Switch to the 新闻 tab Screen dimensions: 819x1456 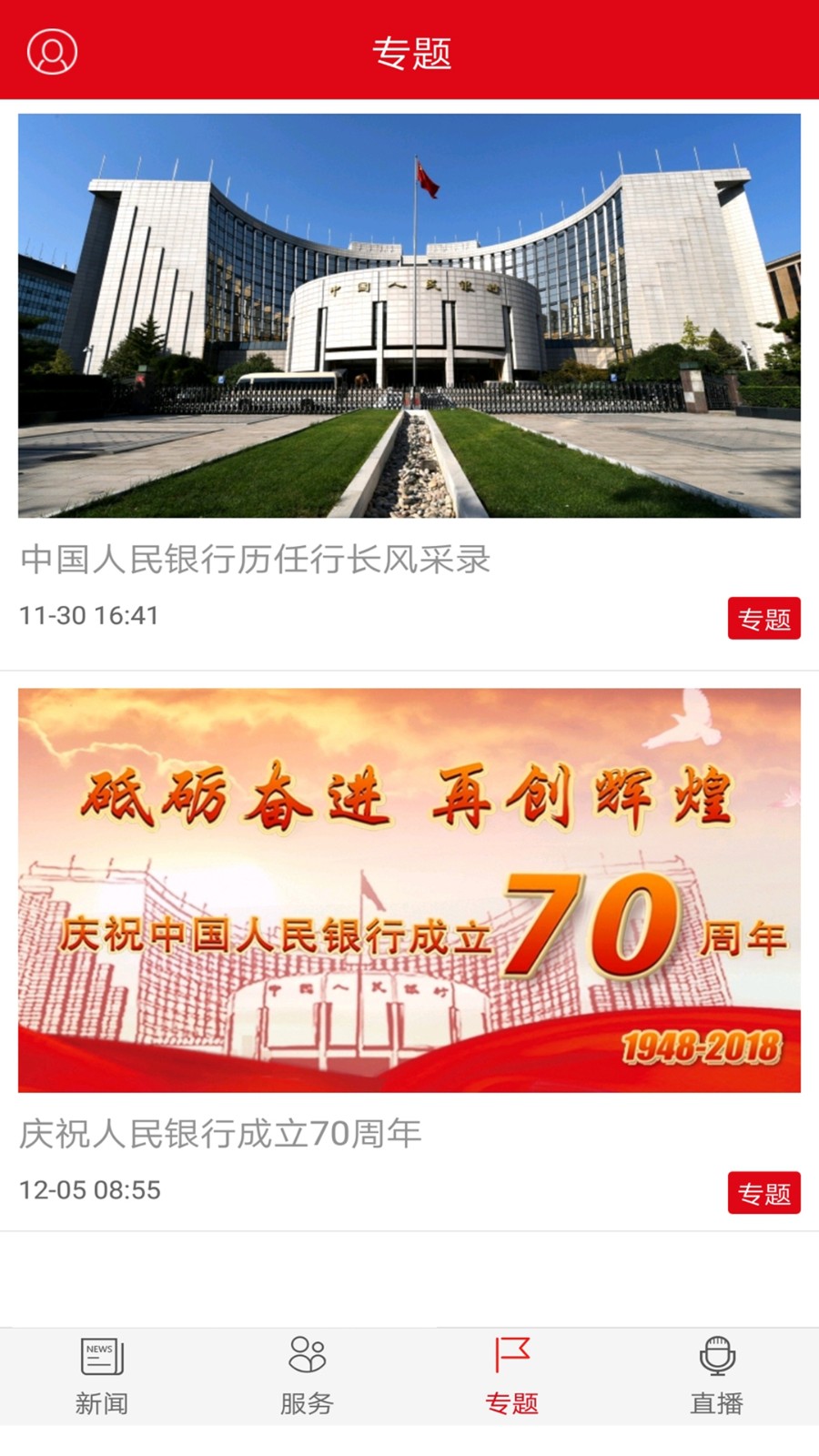pyautogui.click(x=102, y=1376)
